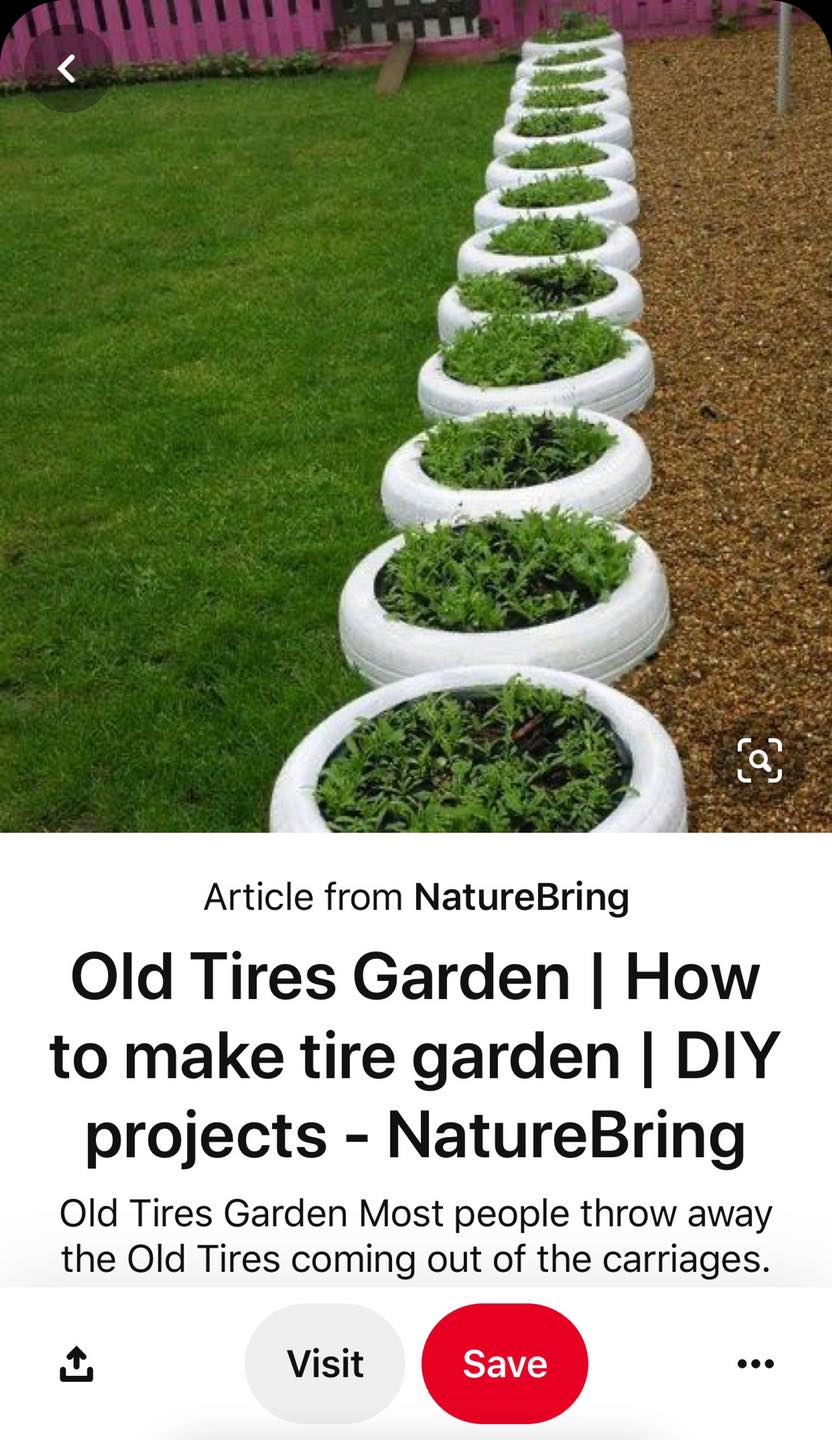Open the more options menu
The image size is (832, 1440).
pyautogui.click(x=755, y=1363)
